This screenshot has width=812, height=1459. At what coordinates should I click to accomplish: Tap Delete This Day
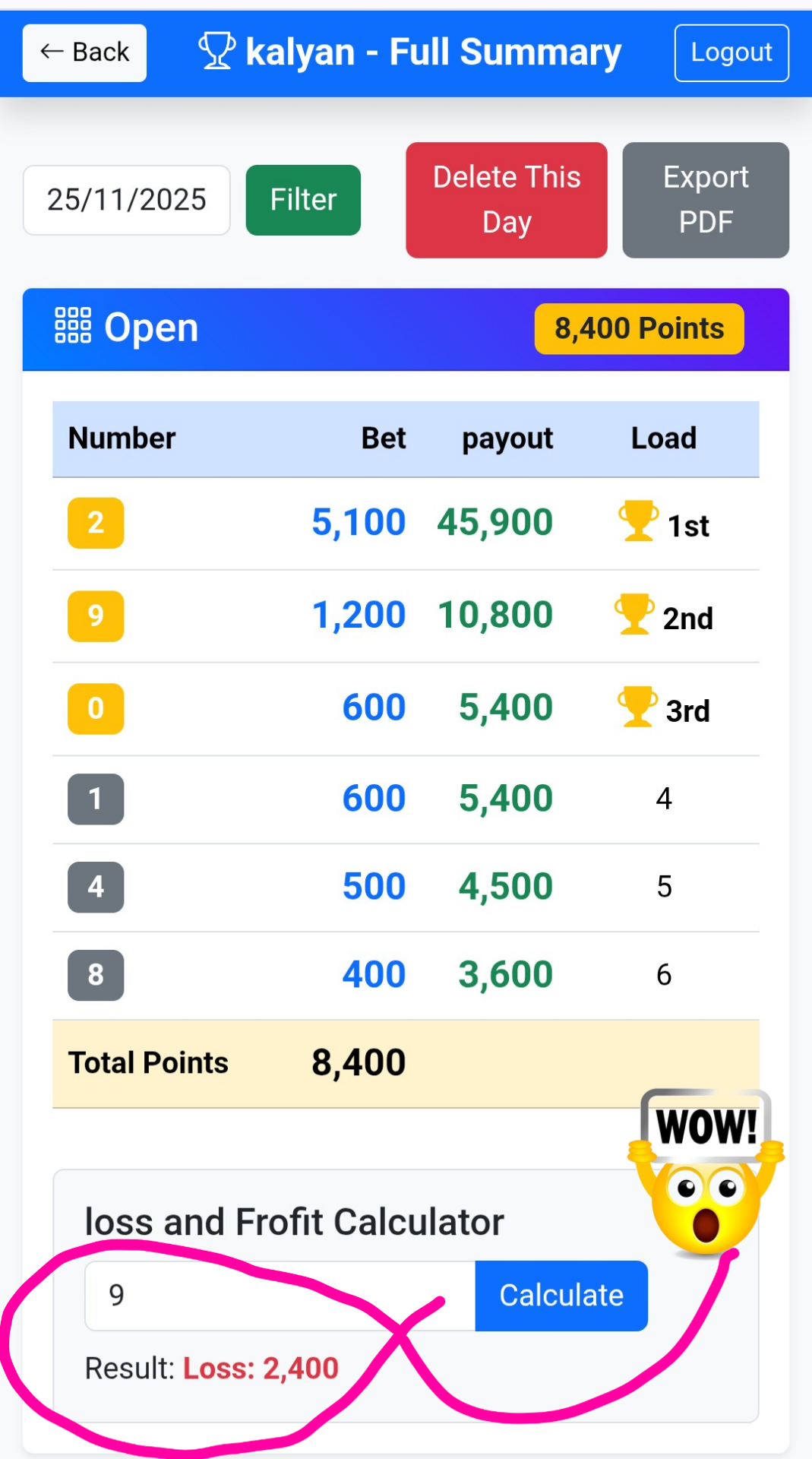(x=506, y=200)
